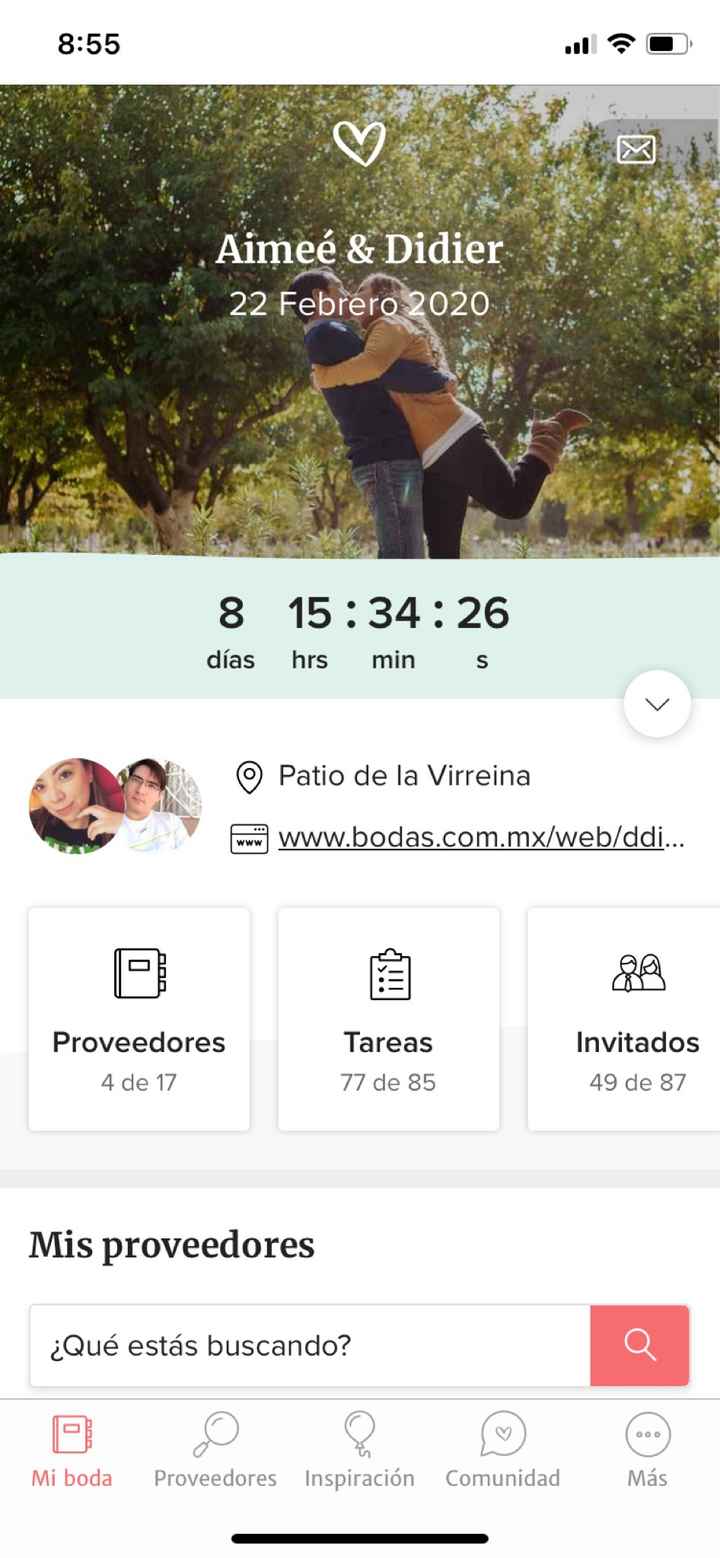The width and height of the screenshot is (720, 1558).
Task: Expand the countdown section with the down chevron
Action: tap(657, 703)
